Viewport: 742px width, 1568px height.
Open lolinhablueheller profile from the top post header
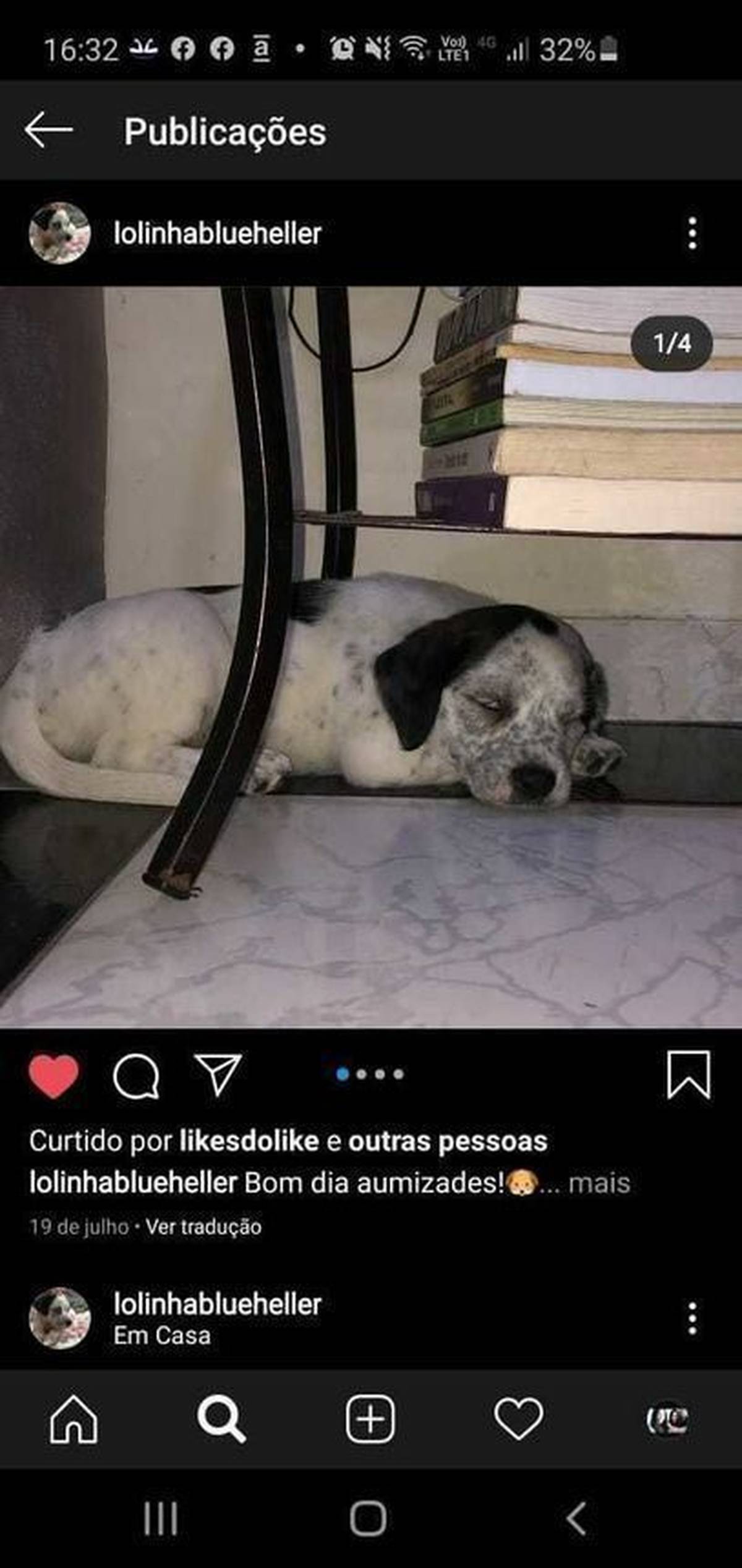[217, 234]
